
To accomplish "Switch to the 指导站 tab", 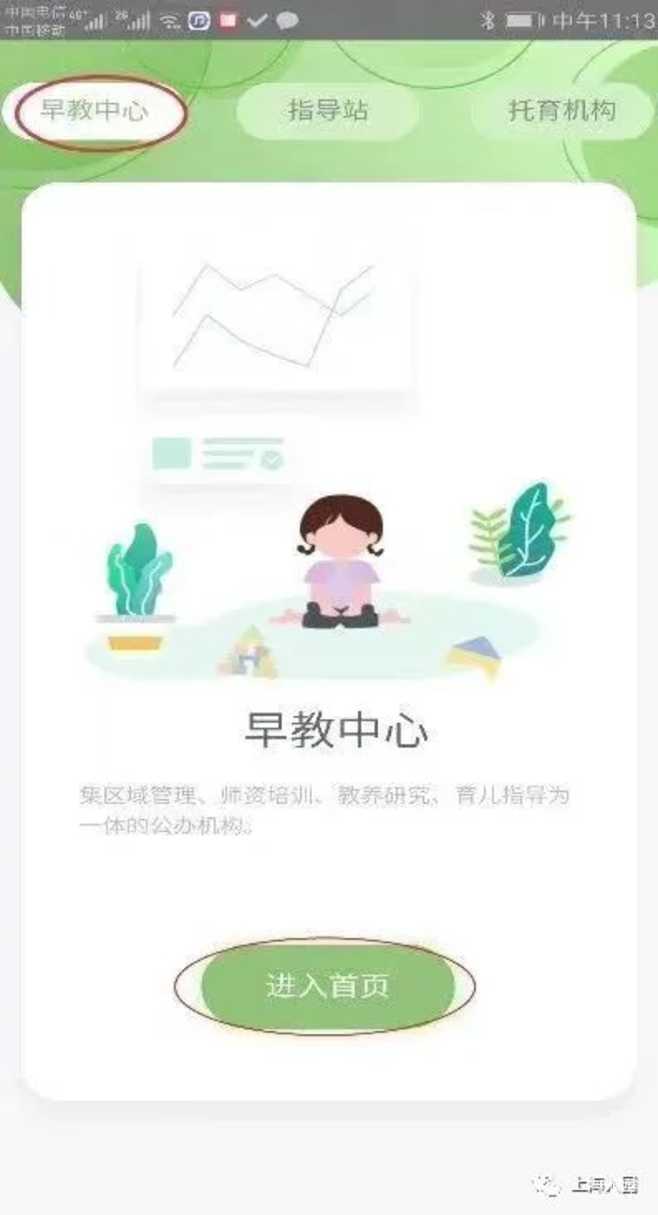I will pos(328,111).
